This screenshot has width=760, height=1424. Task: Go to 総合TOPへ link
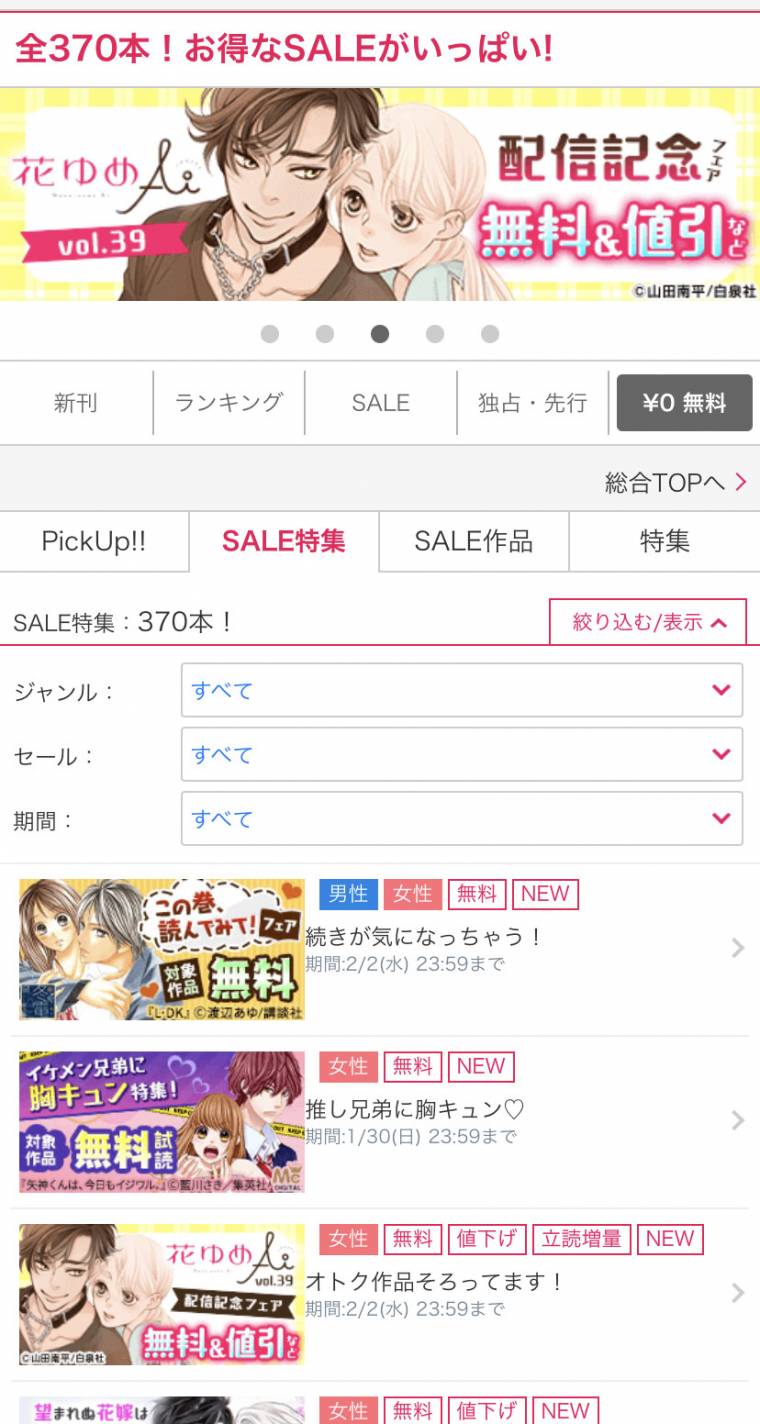[676, 483]
